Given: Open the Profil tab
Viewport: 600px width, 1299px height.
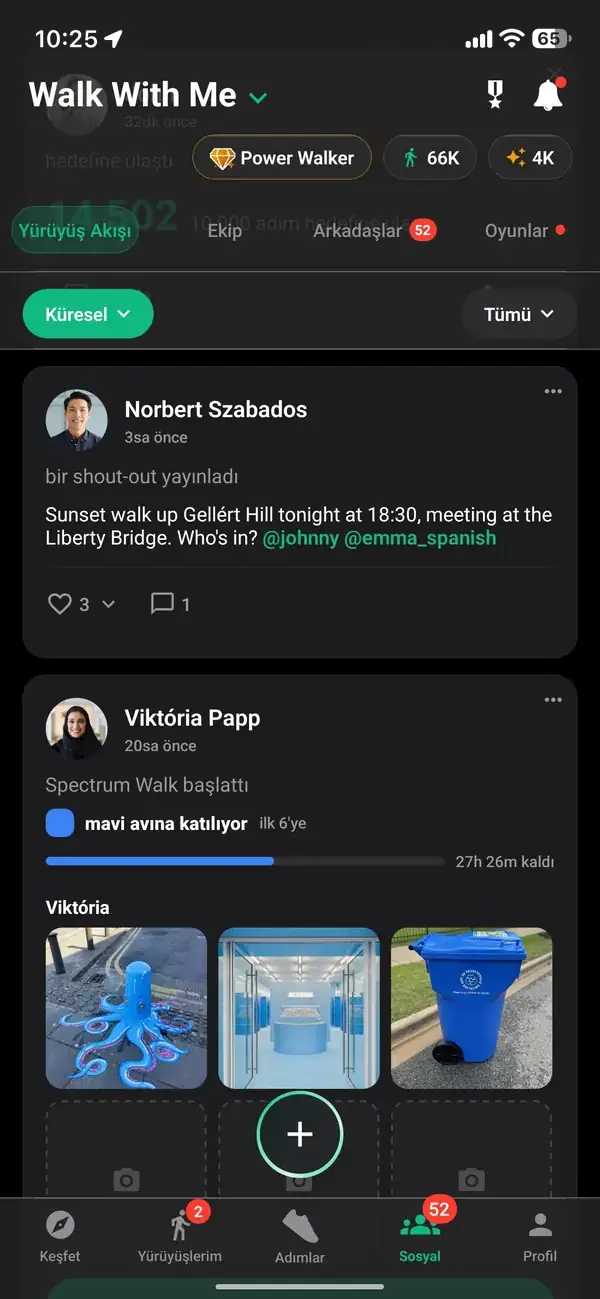Looking at the screenshot, I should pos(540,1236).
